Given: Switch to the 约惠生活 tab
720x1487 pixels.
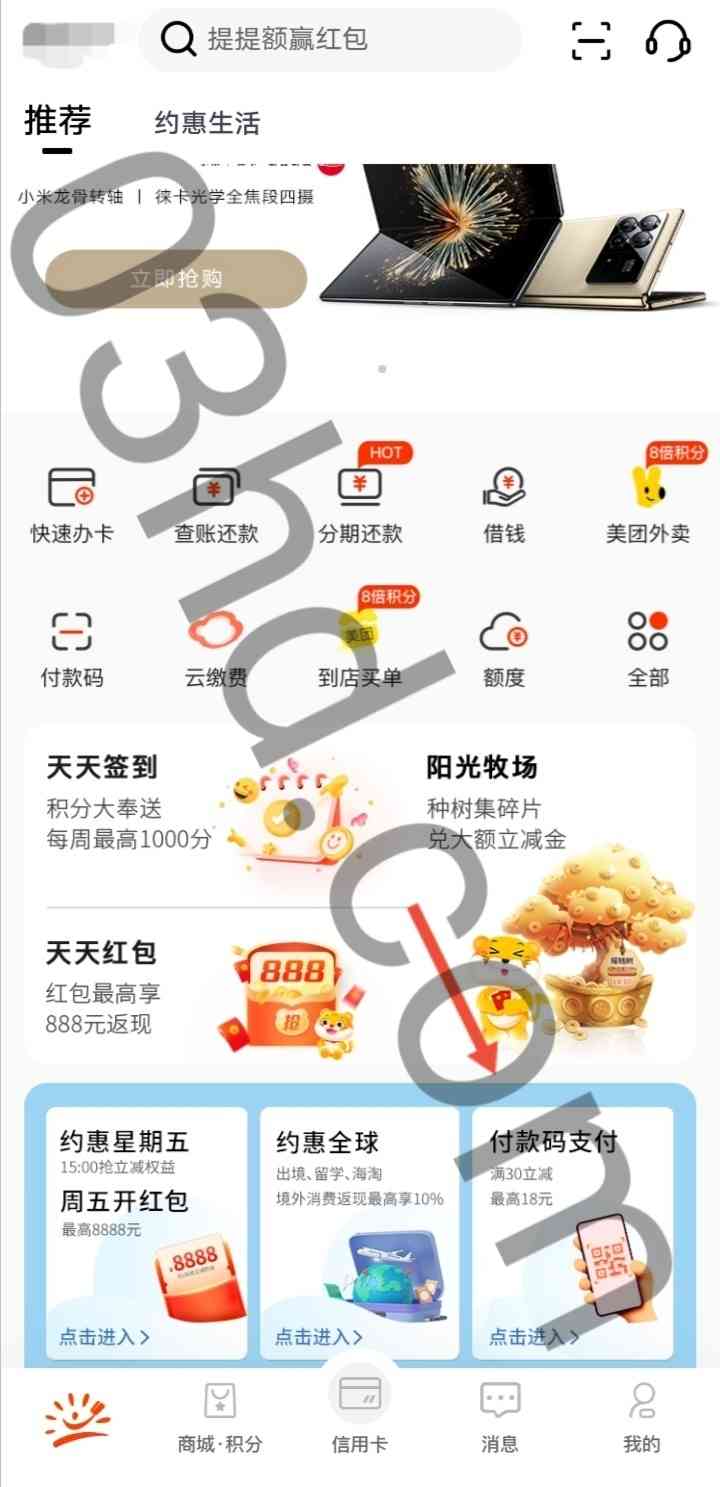Looking at the screenshot, I should (207, 123).
